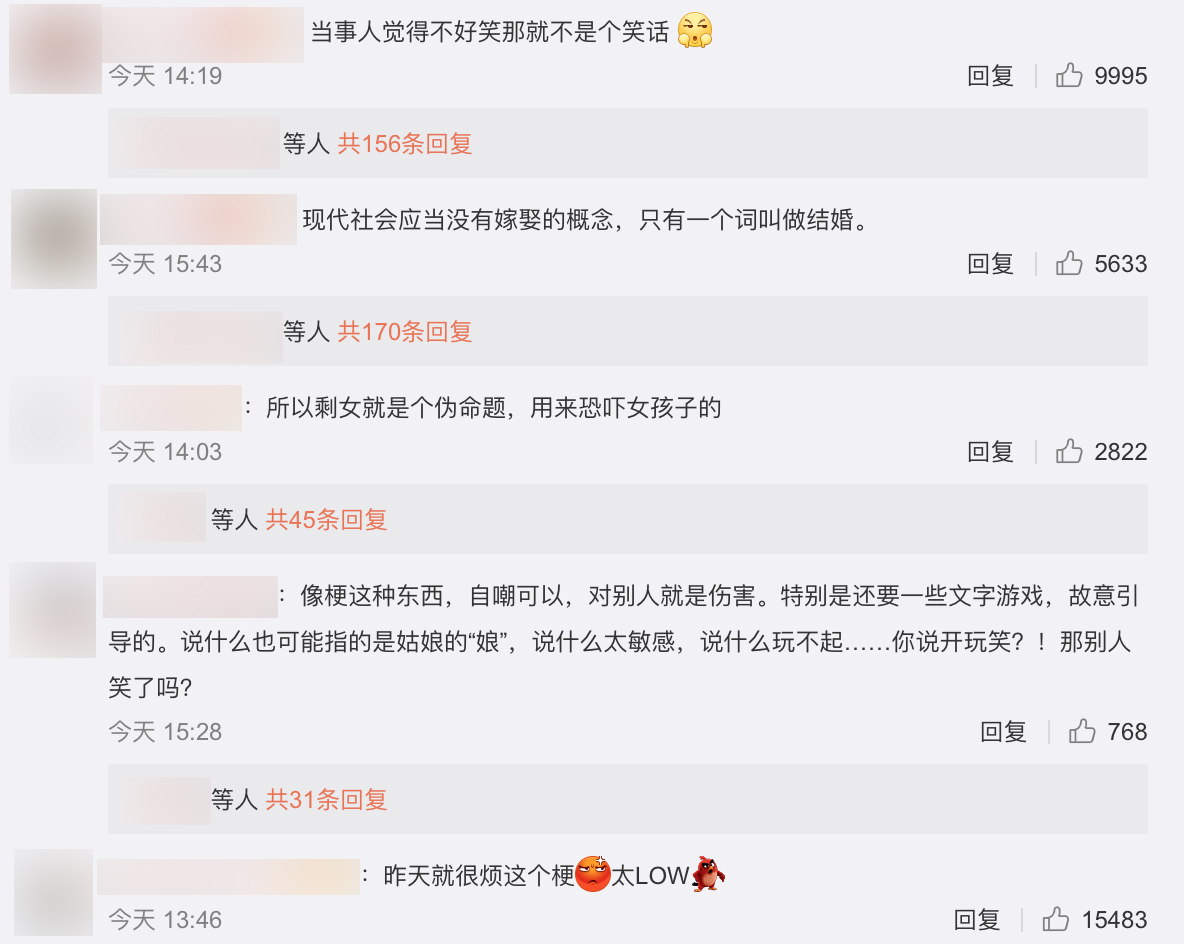Like the comment with 5633 likes
The height and width of the screenshot is (944, 1184).
point(1069,264)
